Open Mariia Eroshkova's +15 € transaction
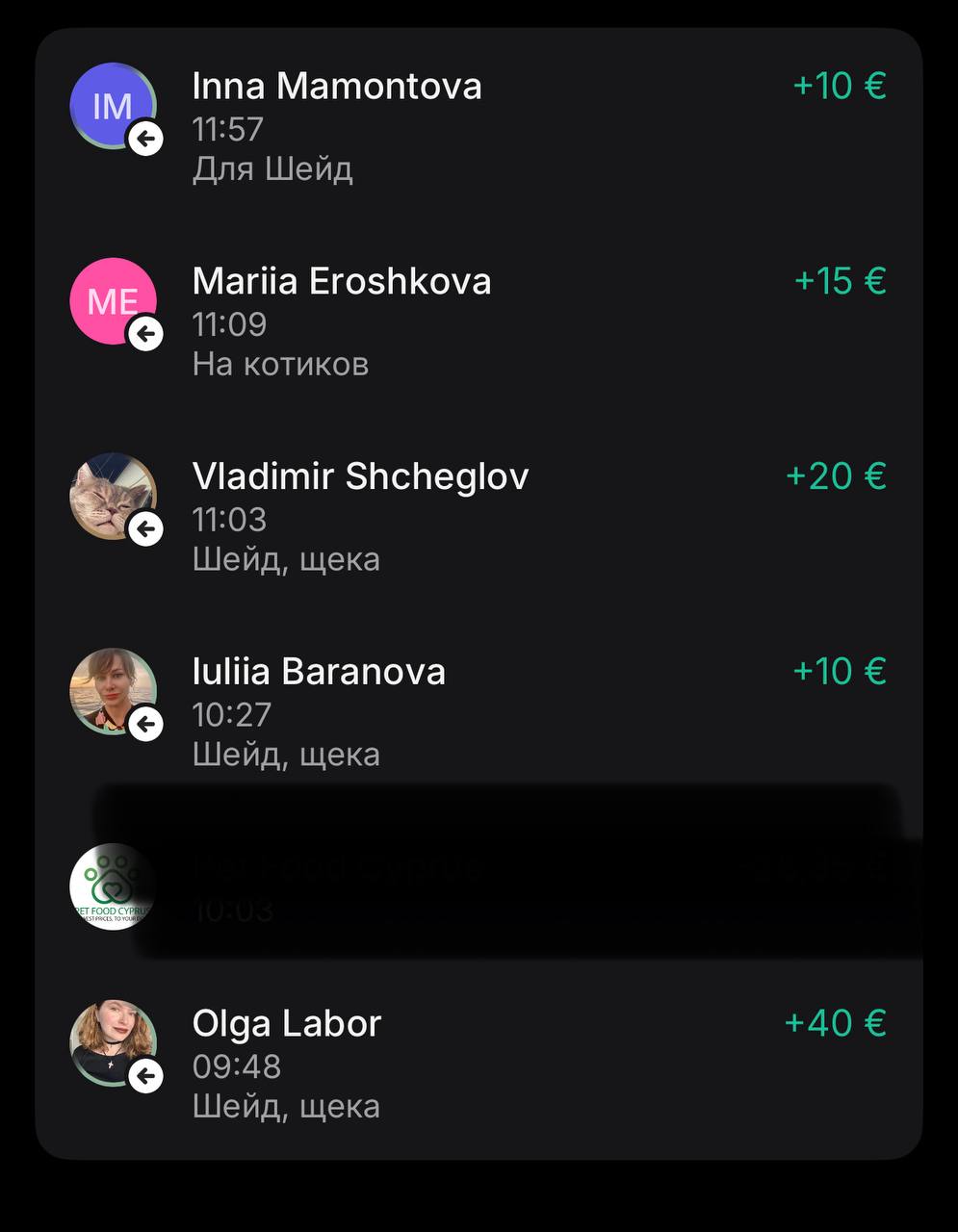Image resolution: width=958 pixels, height=1232 pixels. [x=479, y=321]
